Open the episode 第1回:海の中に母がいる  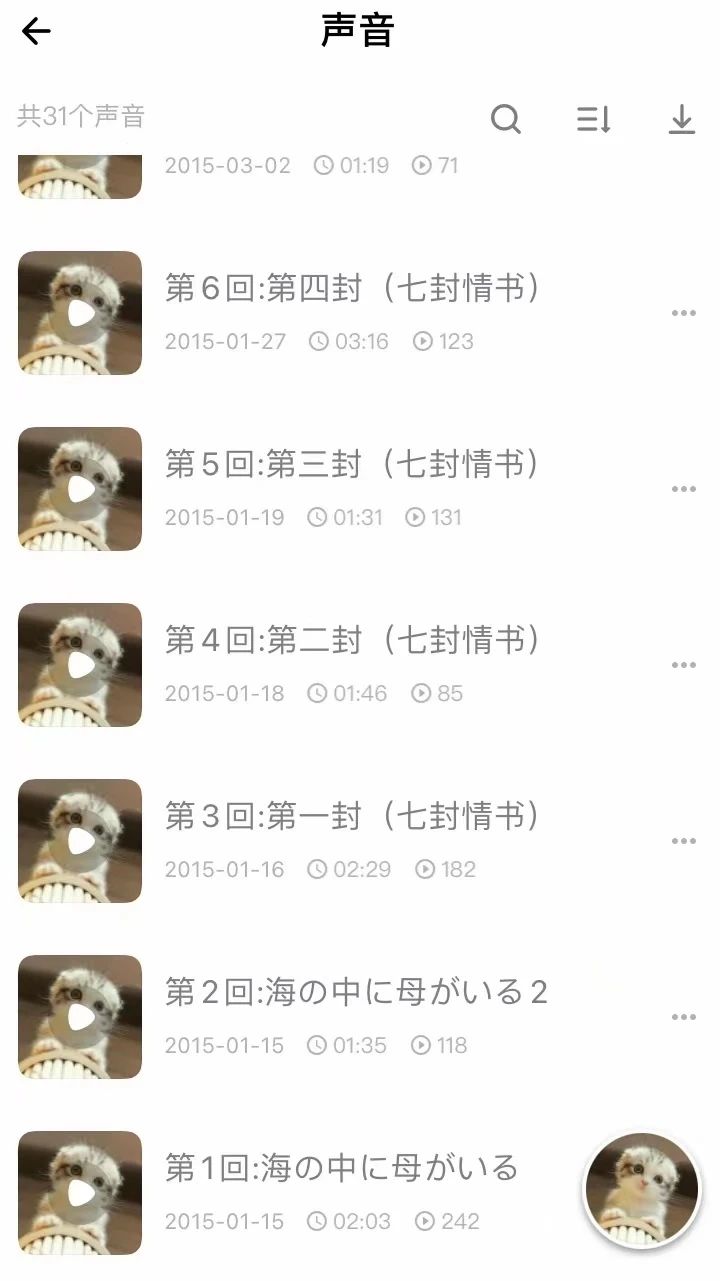[x=342, y=1168]
